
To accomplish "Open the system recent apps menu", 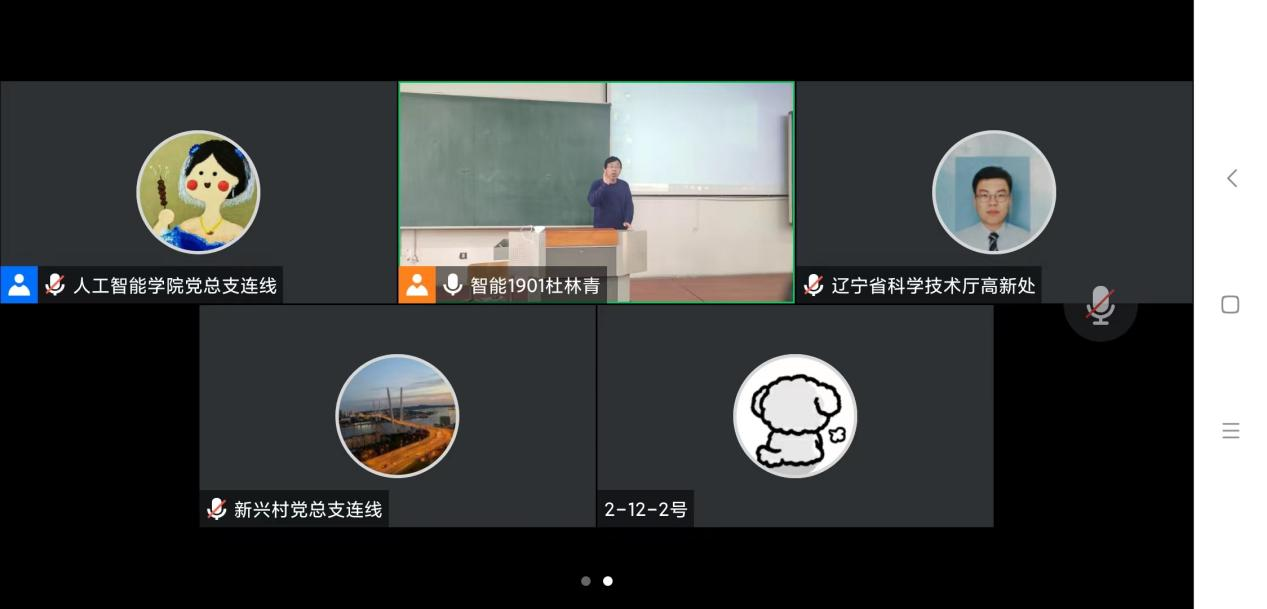I will [x=1231, y=431].
